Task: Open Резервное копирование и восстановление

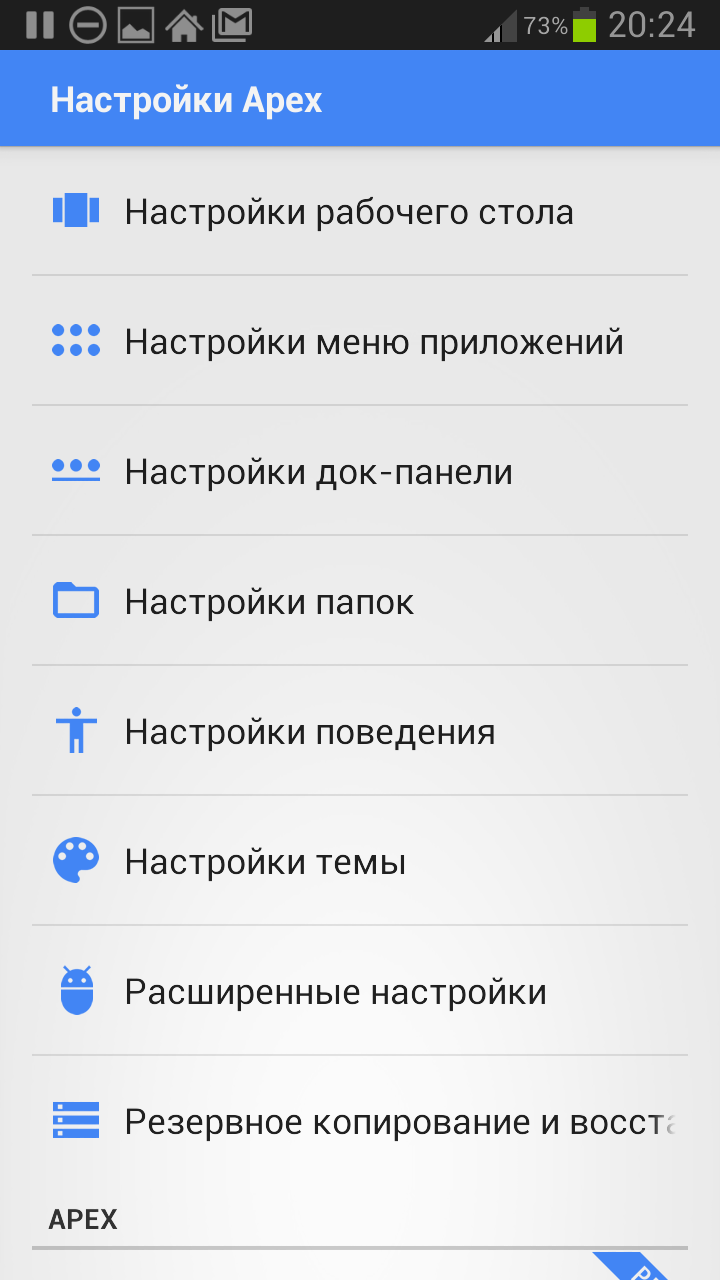Action: [x=360, y=1121]
